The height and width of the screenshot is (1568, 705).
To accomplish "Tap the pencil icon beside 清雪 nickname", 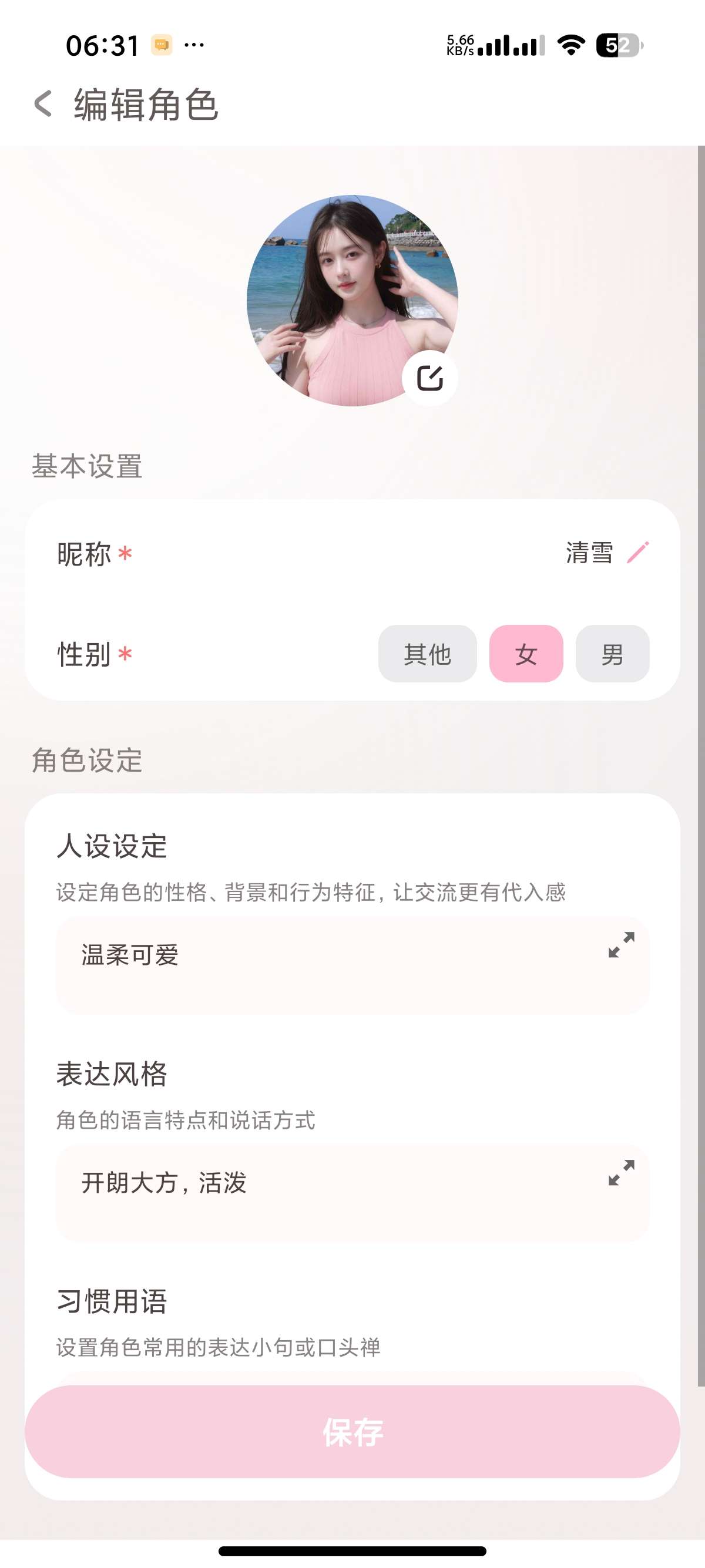I will point(637,553).
